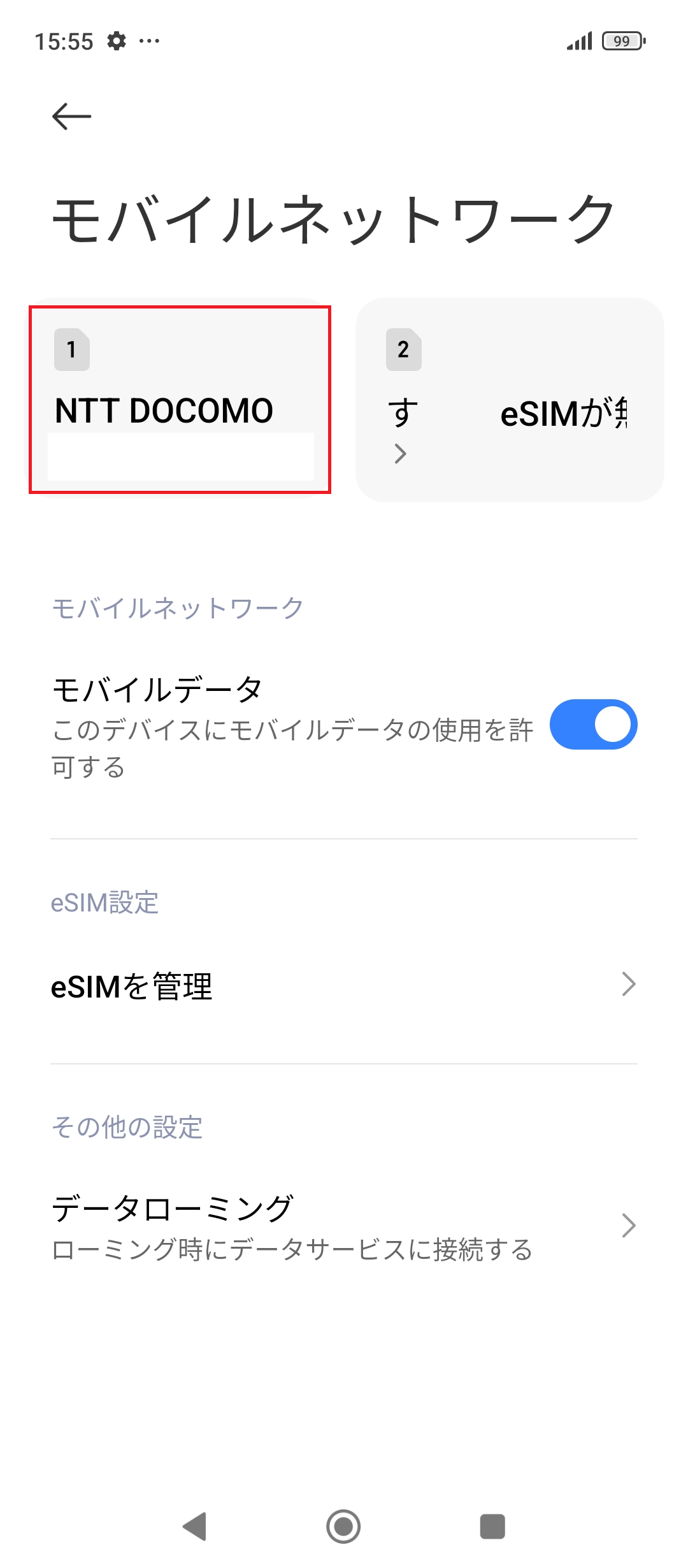
Task: Open eSIMを管理 via the right chevron
Action: point(629,985)
